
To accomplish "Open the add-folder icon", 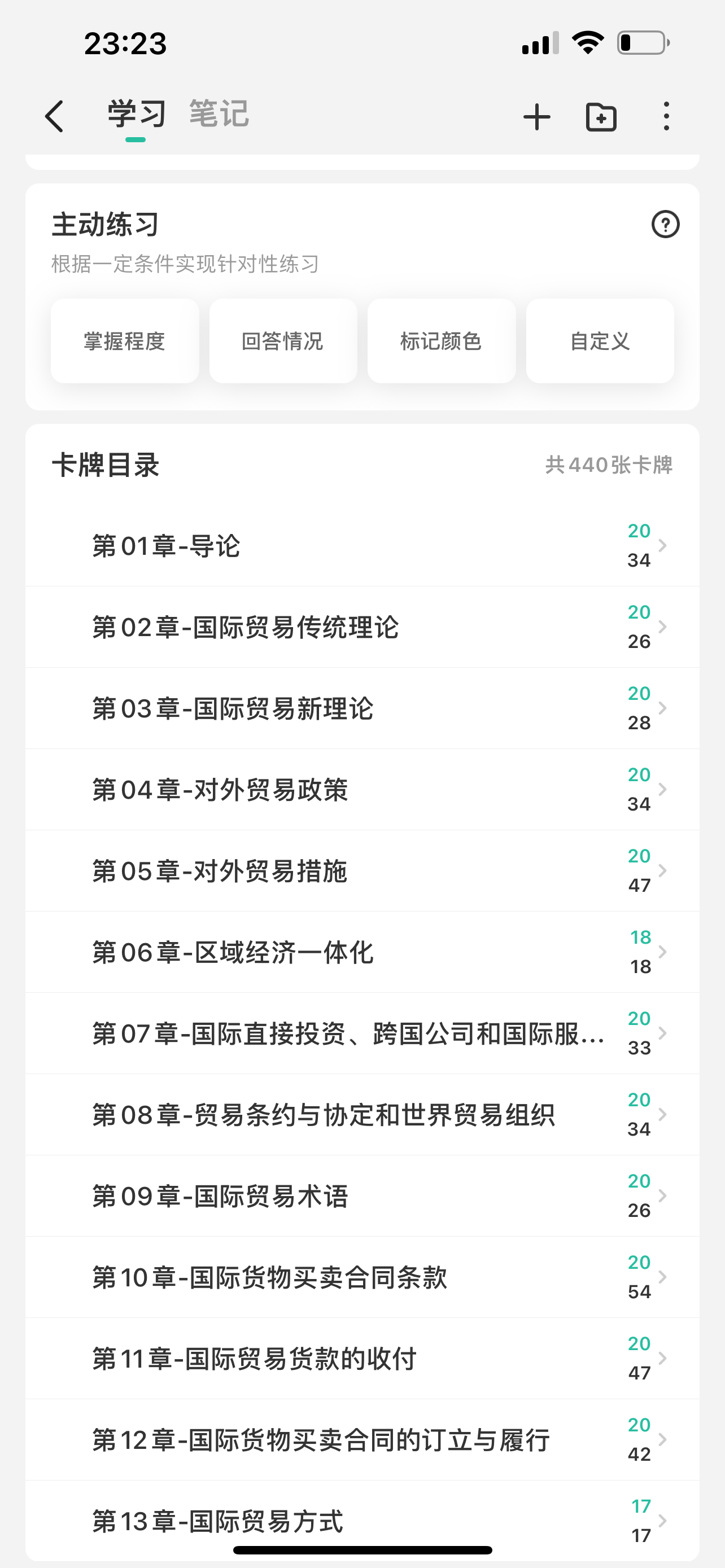I will click(x=601, y=117).
